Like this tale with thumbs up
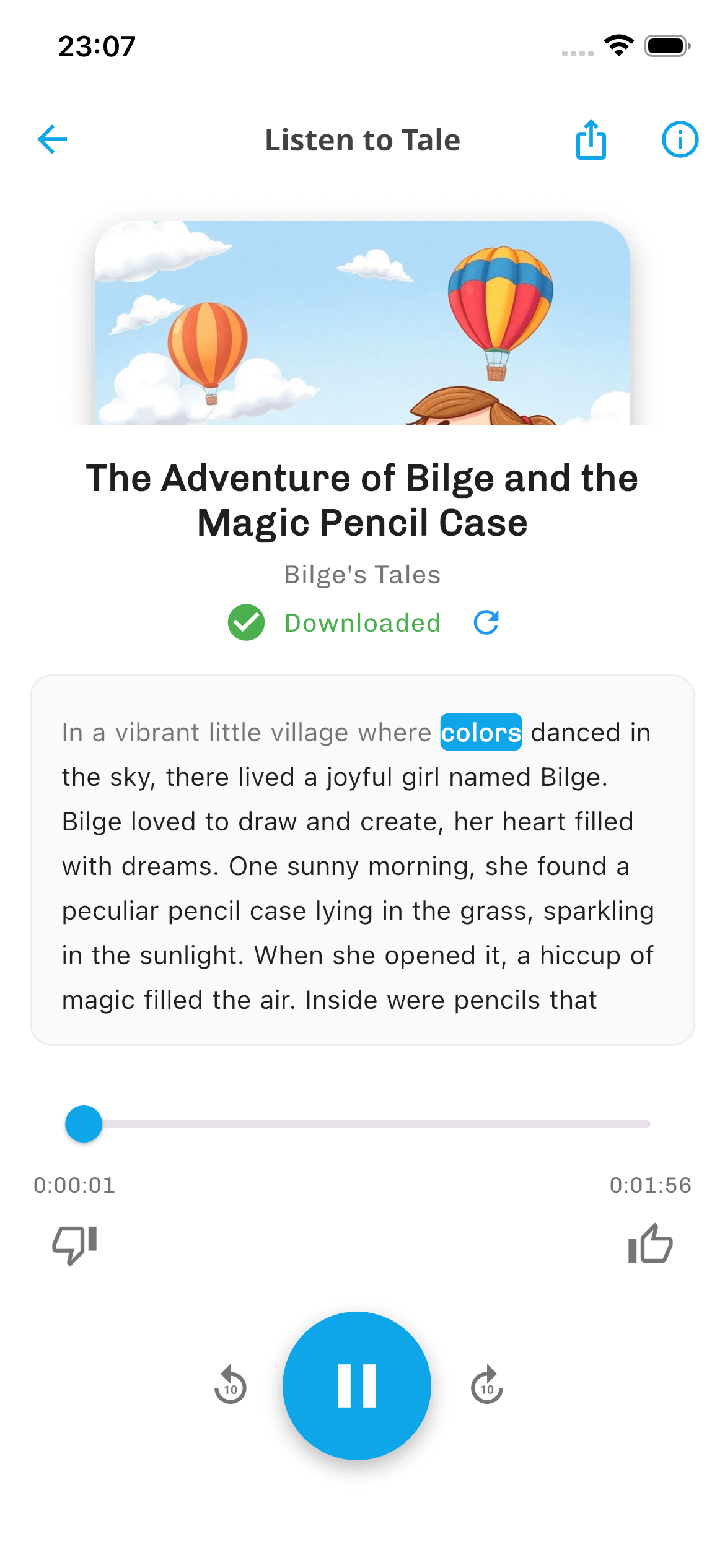725x1568 pixels. point(650,1244)
